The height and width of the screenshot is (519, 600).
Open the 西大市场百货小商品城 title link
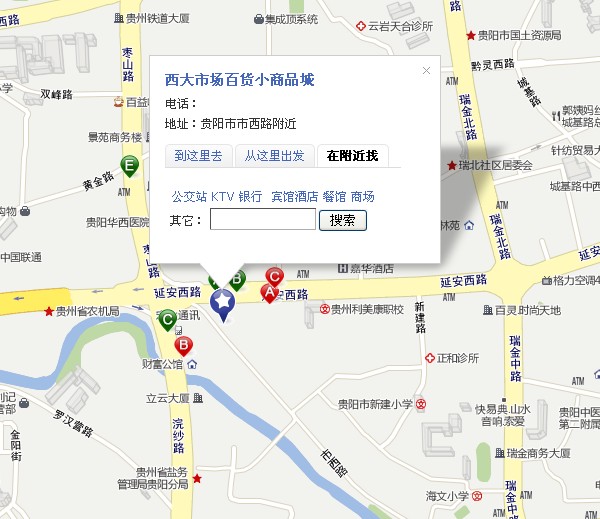point(239,80)
